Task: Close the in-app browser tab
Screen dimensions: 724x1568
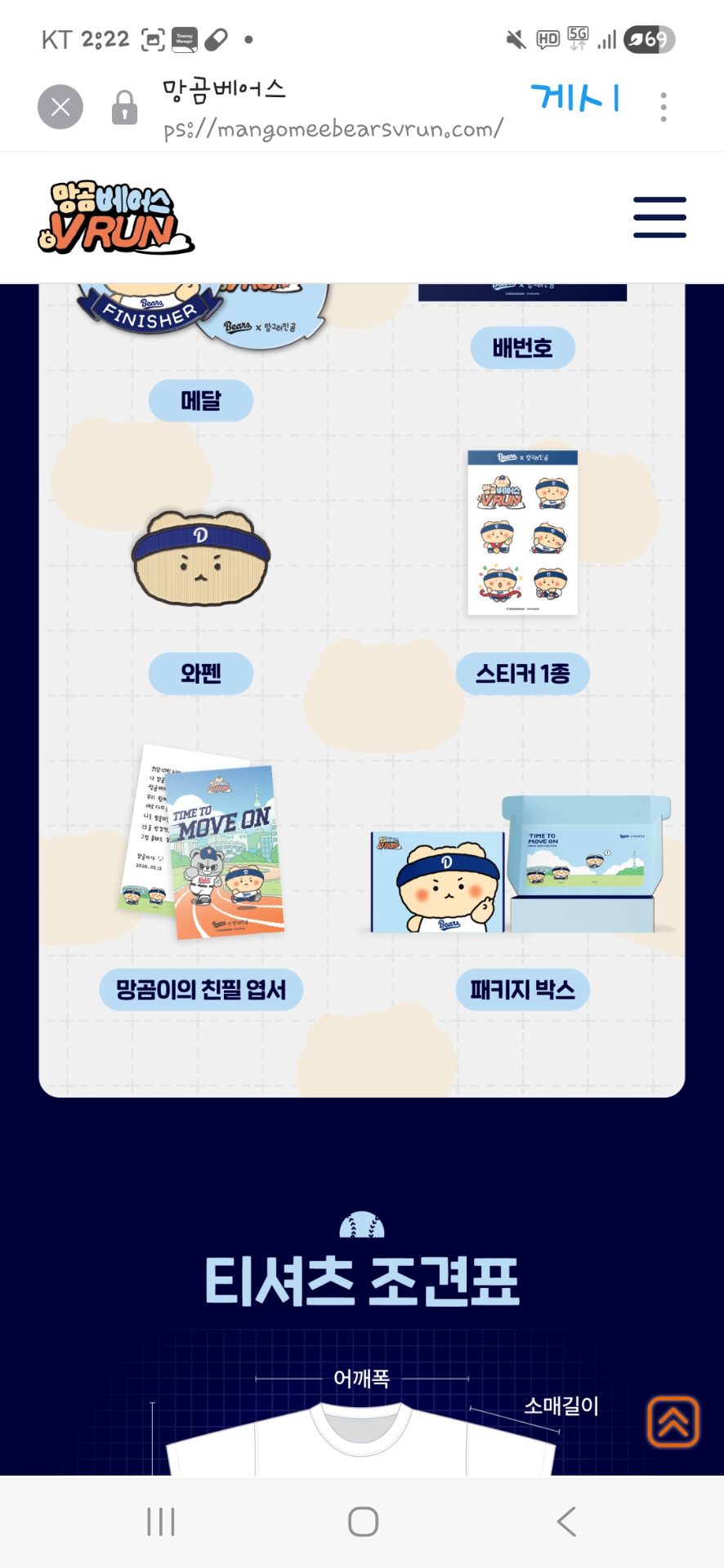Action: tap(60, 107)
